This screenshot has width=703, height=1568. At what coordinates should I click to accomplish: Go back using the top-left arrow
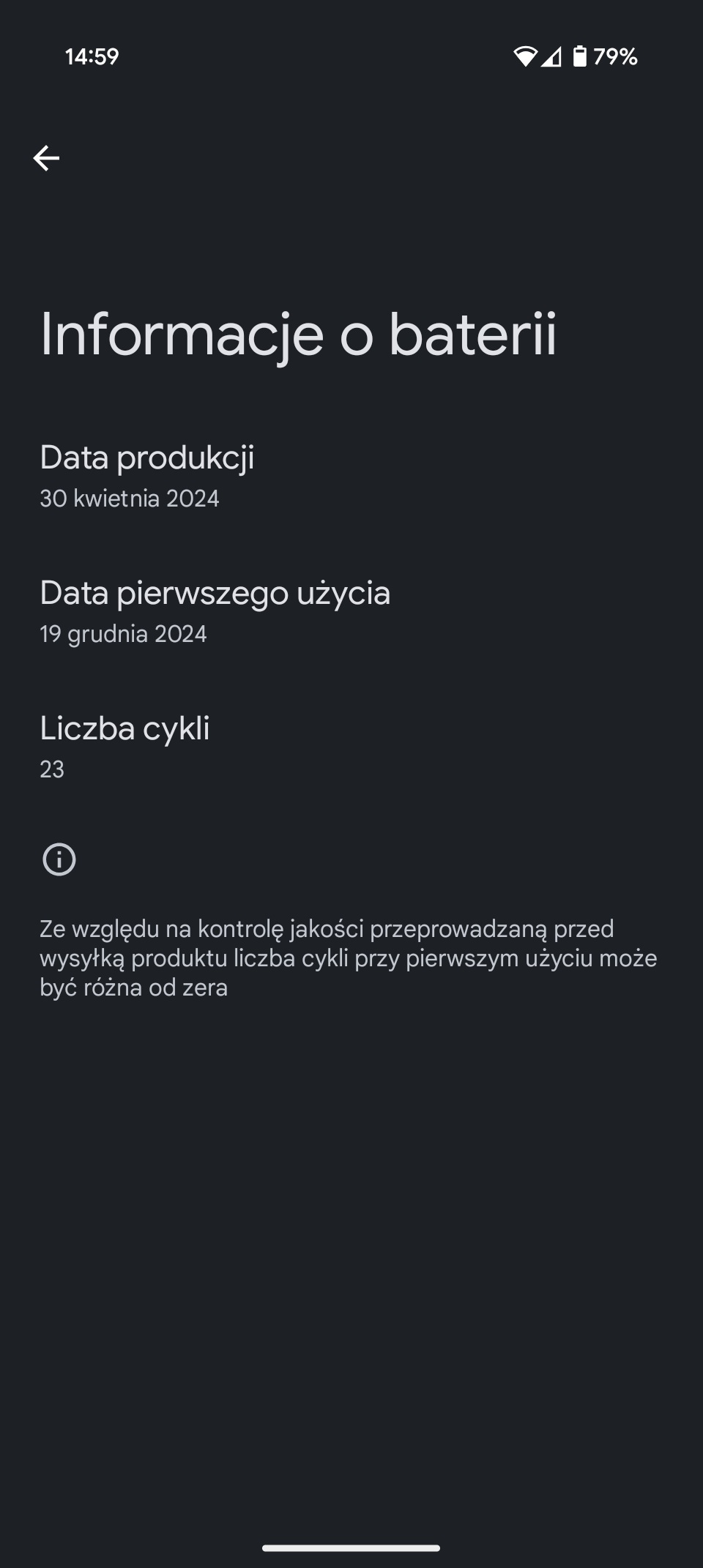[46, 158]
